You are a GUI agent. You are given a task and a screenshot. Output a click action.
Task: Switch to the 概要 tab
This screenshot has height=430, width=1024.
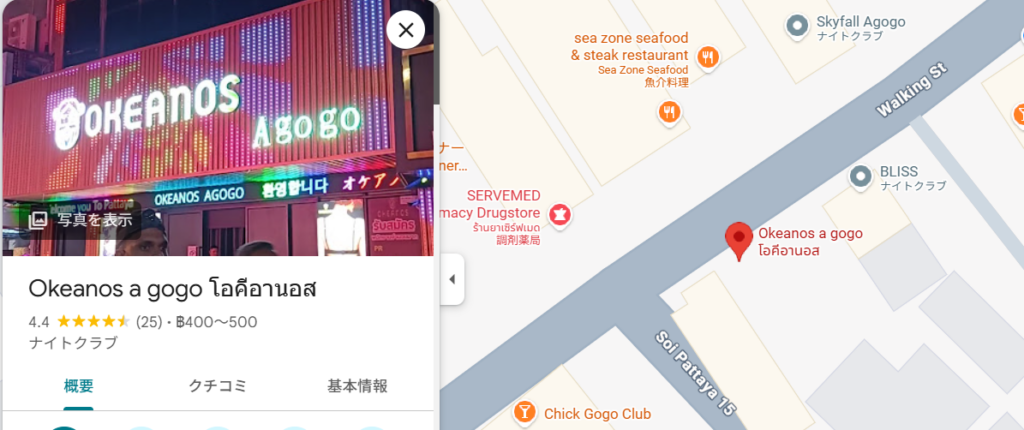(78, 386)
